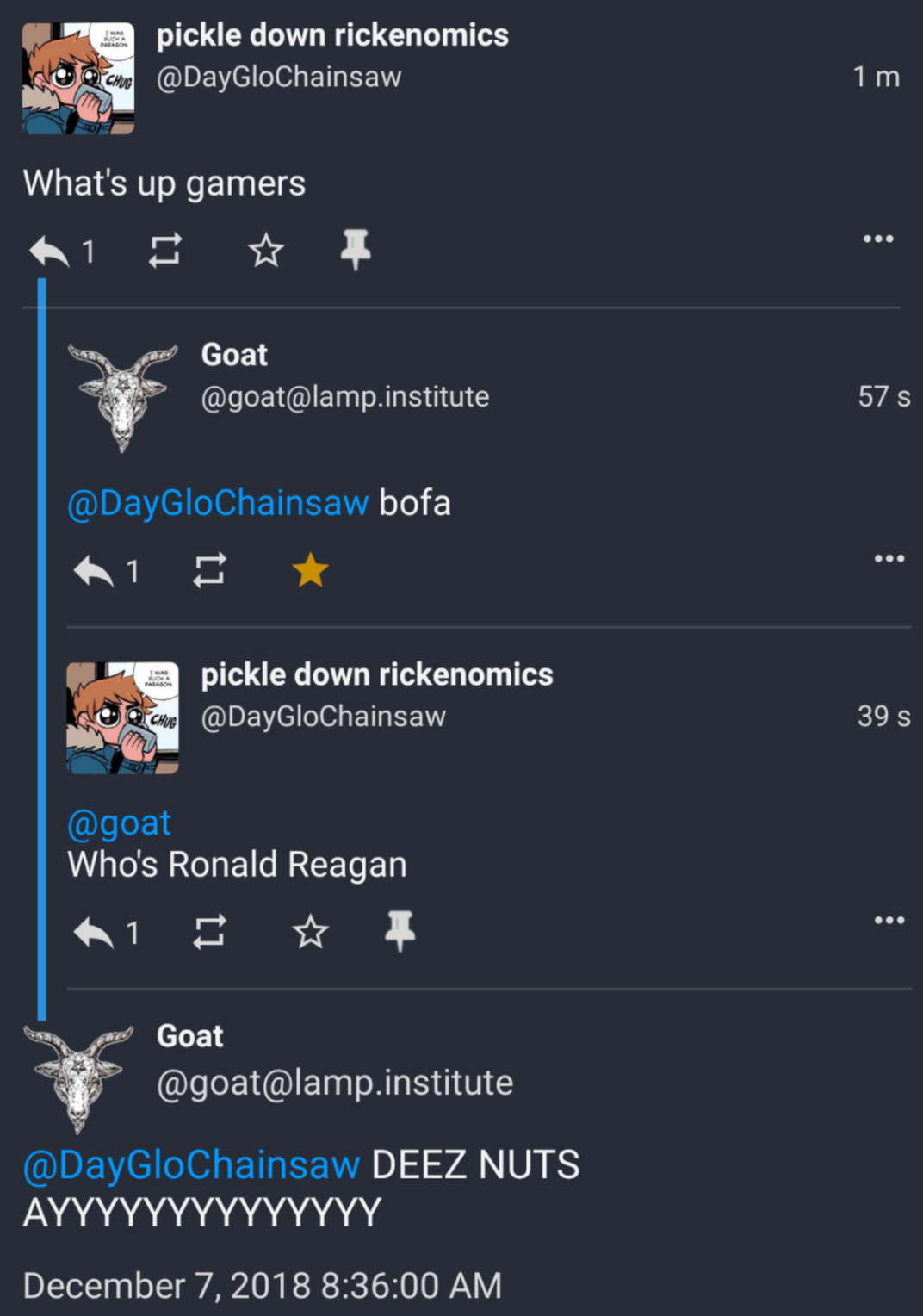Open the @goat mention link
The image size is (923, 1316).
pos(119,823)
